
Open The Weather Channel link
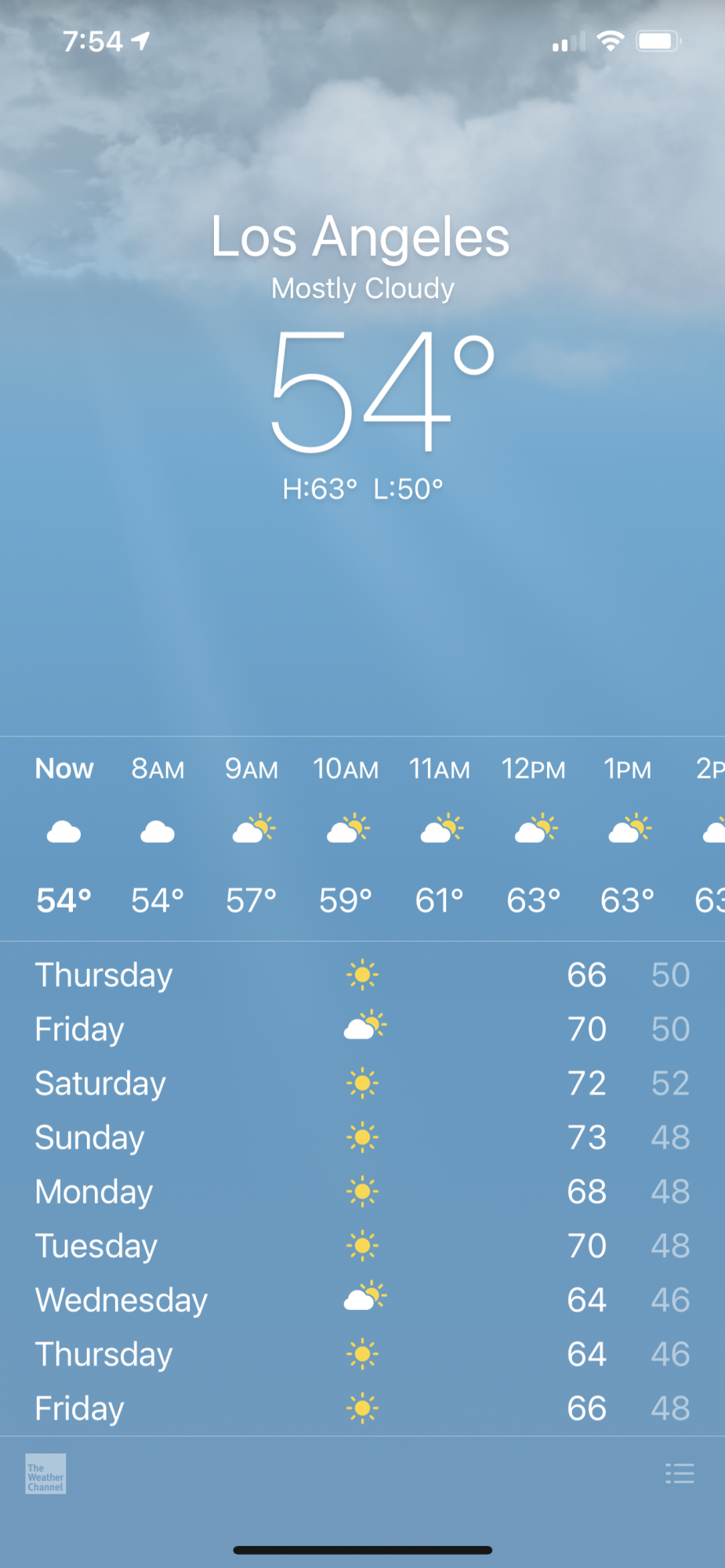45,1474
